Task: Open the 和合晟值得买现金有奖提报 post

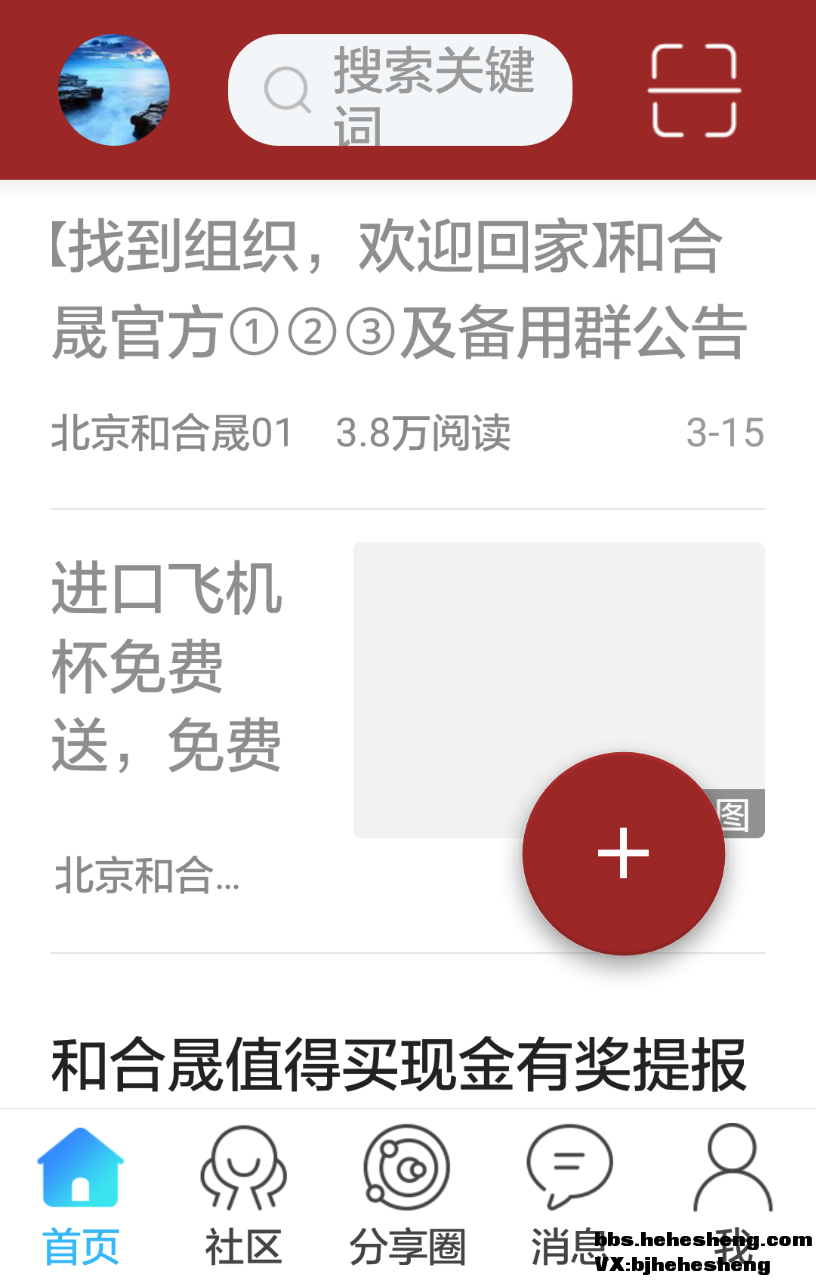Action: point(400,1065)
